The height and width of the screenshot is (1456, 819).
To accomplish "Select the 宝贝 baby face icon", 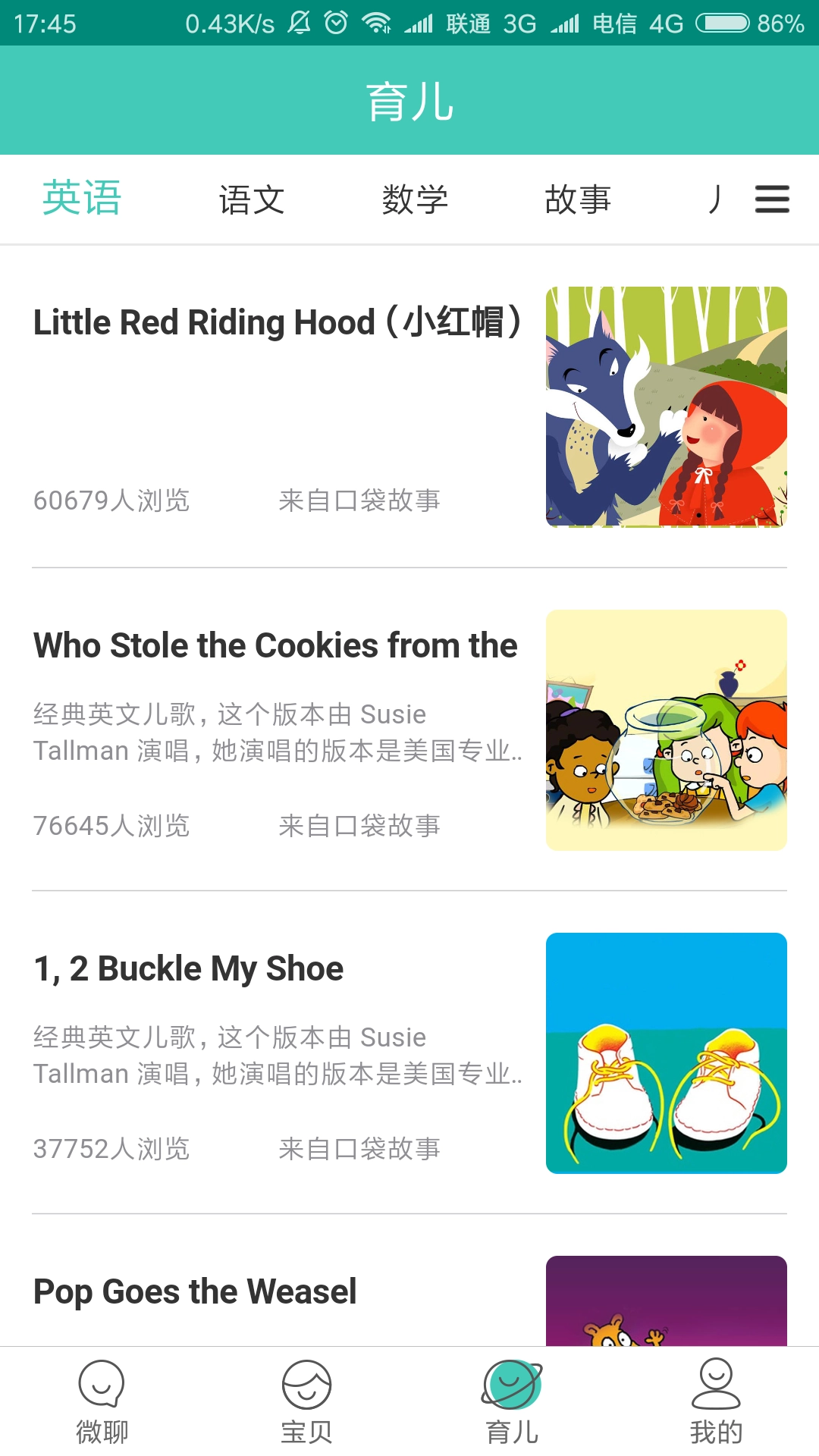I will click(x=307, y=1399).
